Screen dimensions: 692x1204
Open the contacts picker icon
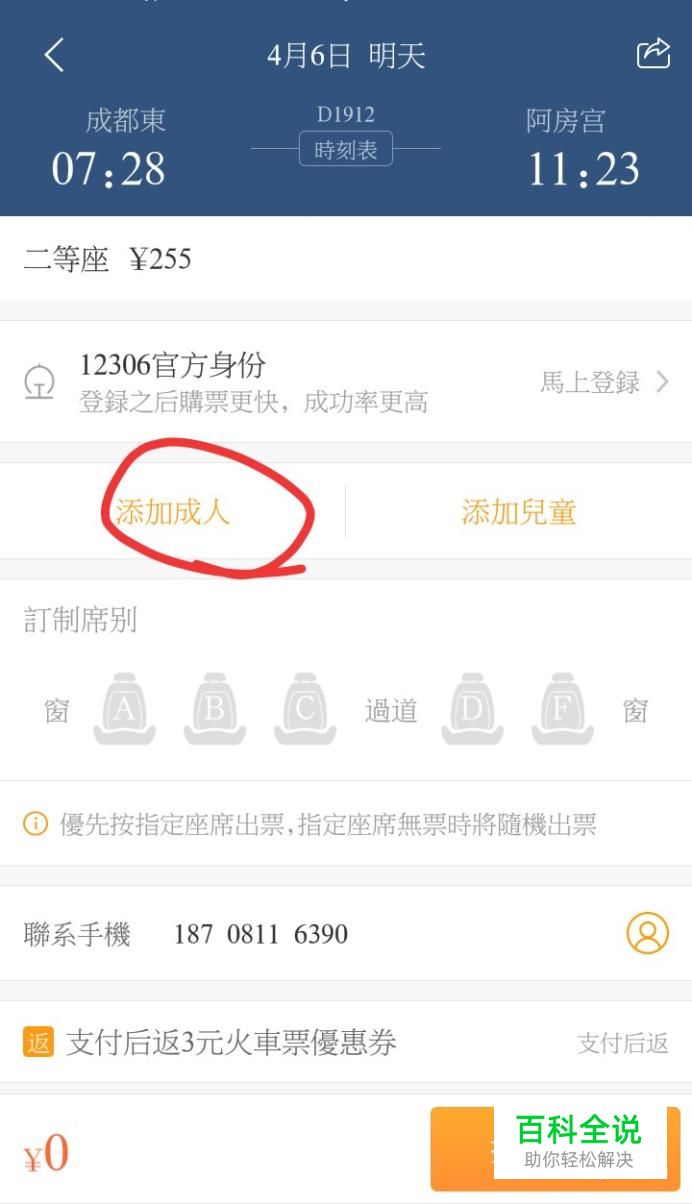coord(647,933)
